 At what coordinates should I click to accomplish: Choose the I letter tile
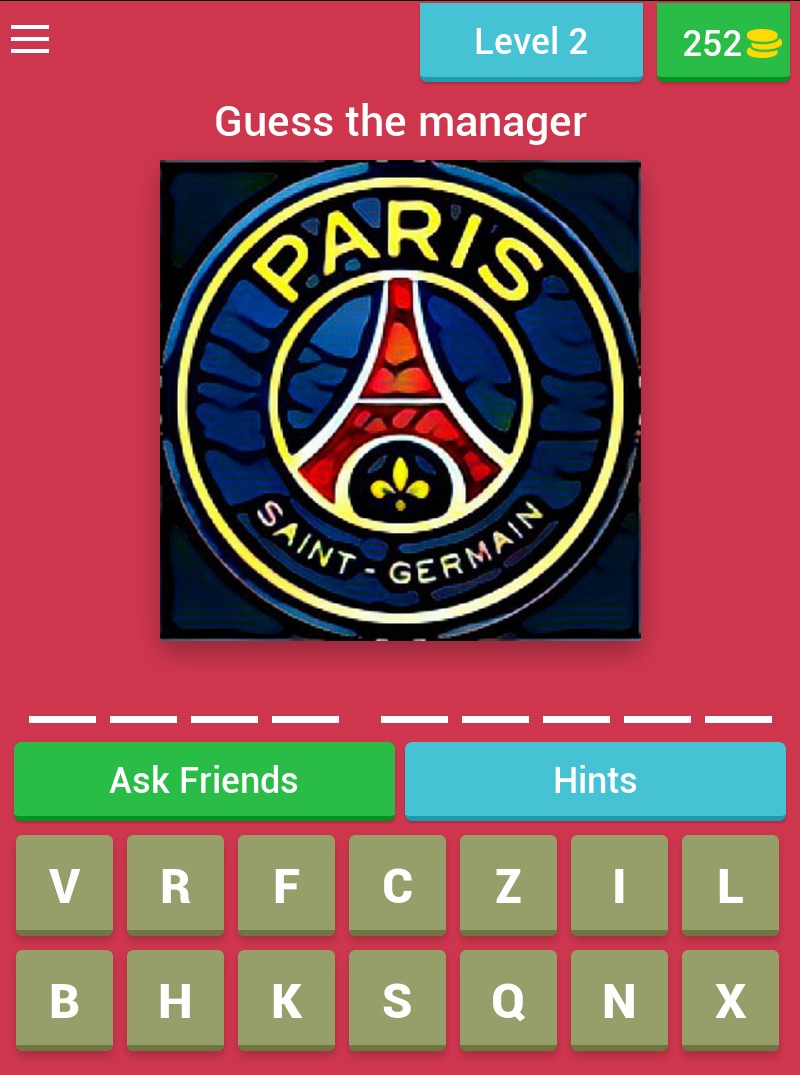coord(619,885)
